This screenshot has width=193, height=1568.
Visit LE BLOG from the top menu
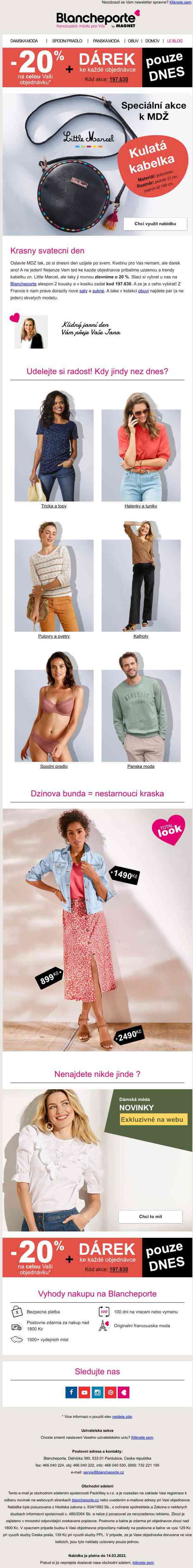175,41
